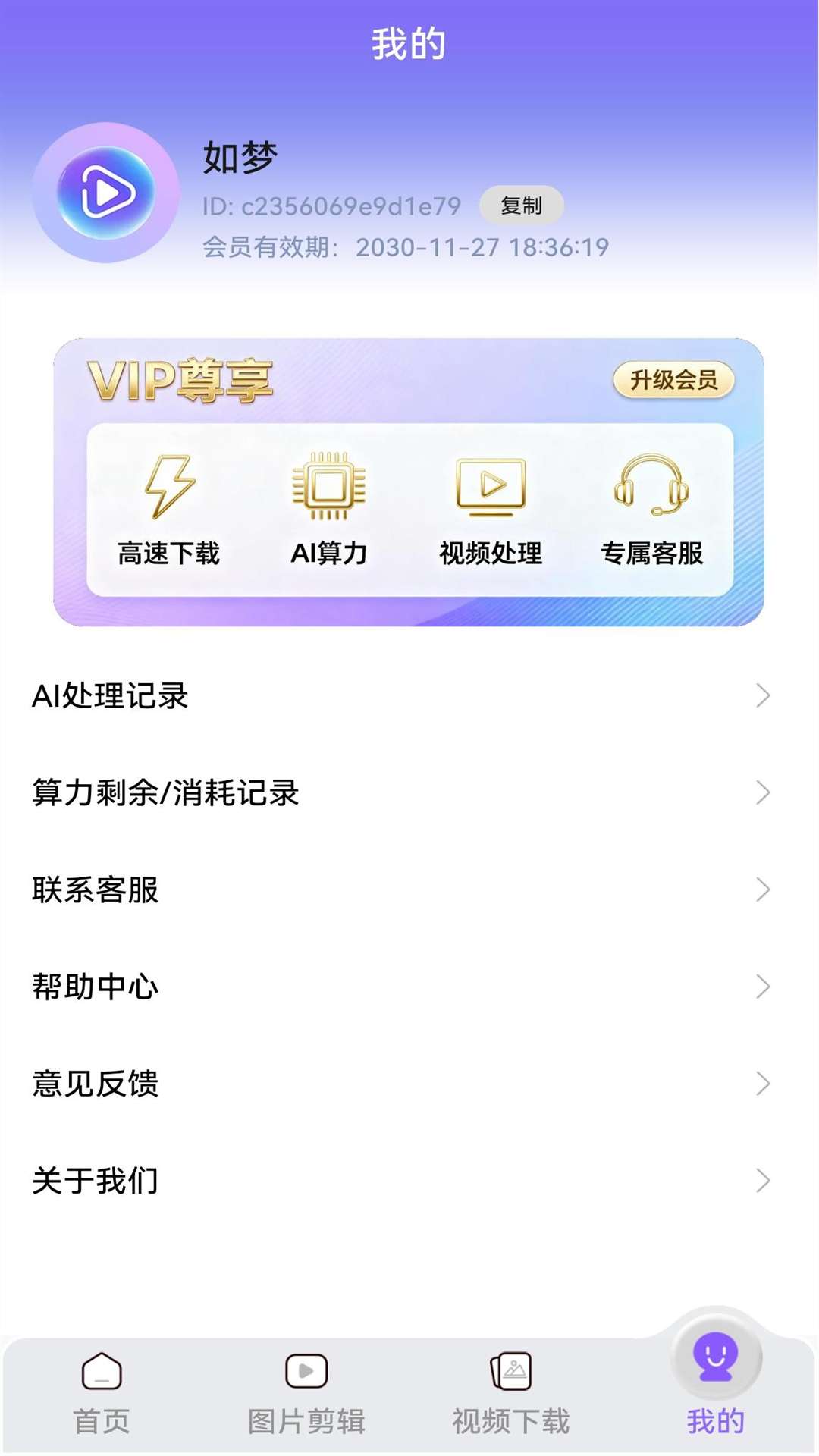The height and width of the screenshot is (1456, 819).
Task: Tap the 视频处理 video icon
Action: pos(491,485)
